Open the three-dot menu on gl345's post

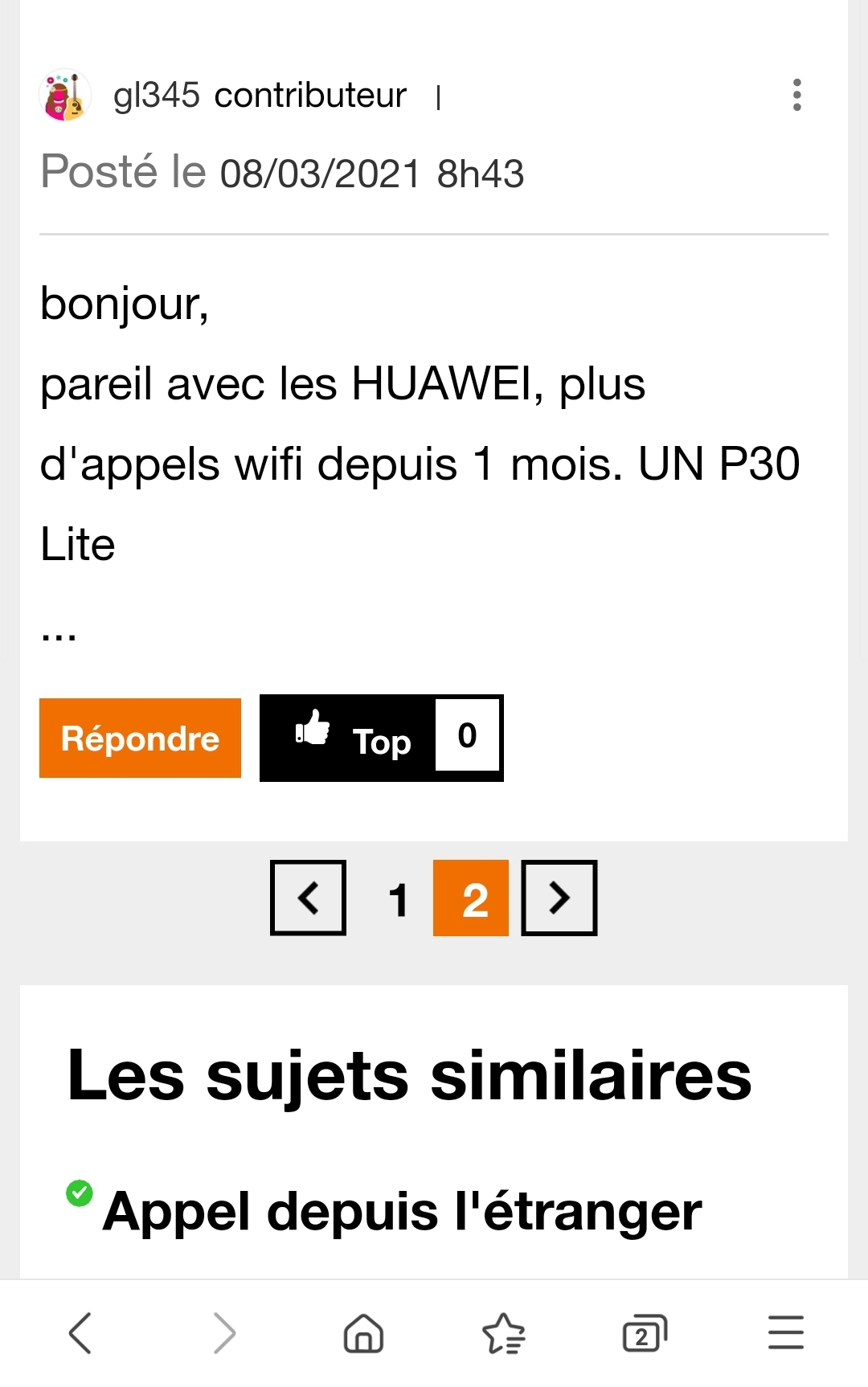(796, 95)
